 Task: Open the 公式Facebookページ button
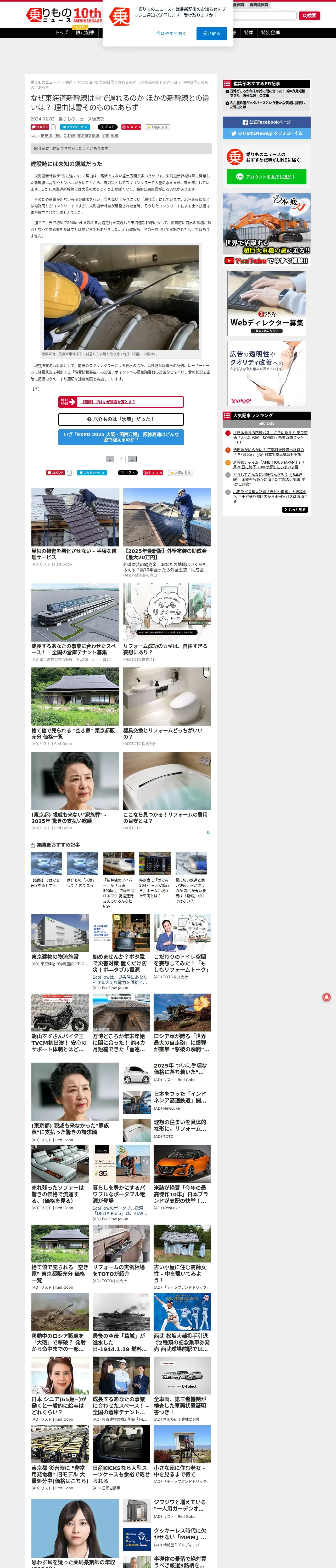(x=266, y=122)
